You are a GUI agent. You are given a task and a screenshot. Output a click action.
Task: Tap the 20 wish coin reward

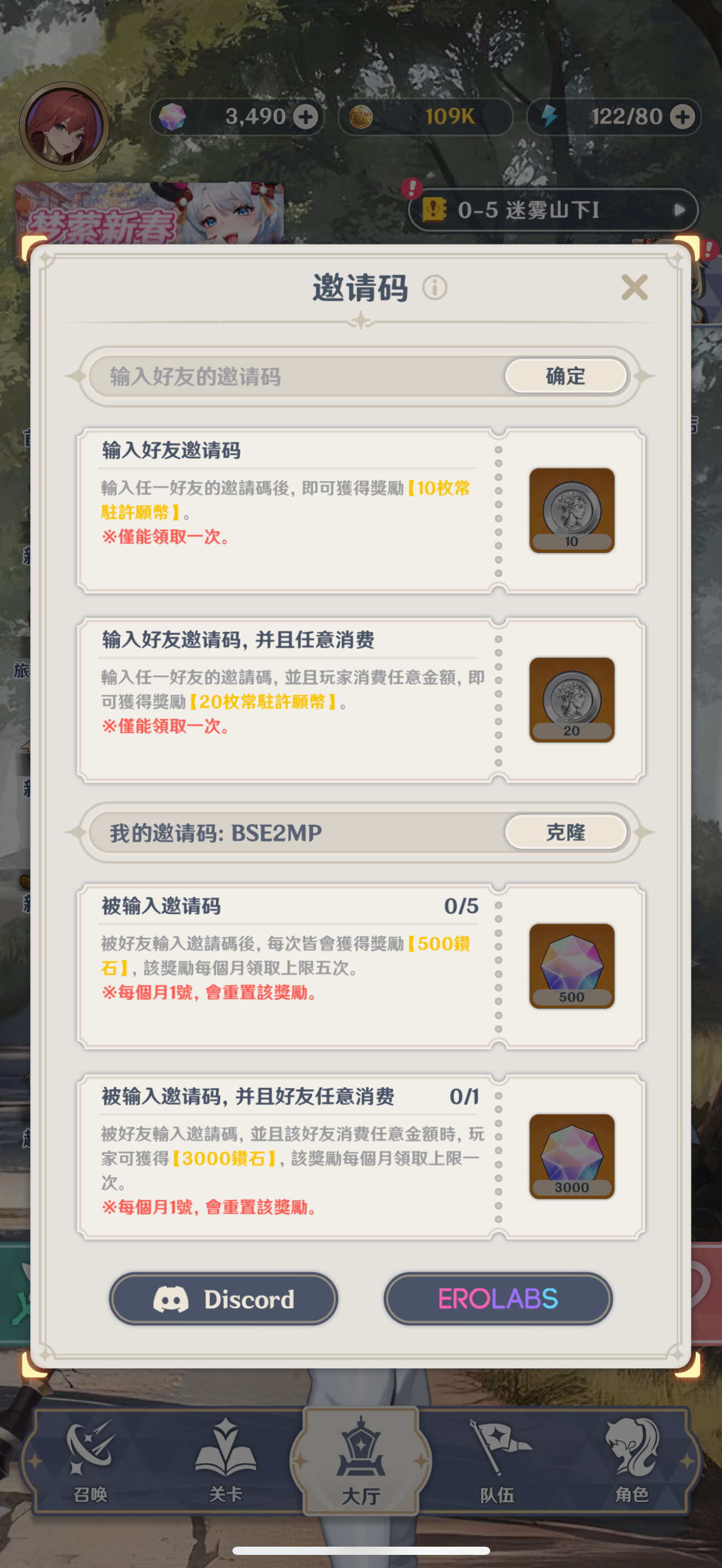(x=571, y=699)
